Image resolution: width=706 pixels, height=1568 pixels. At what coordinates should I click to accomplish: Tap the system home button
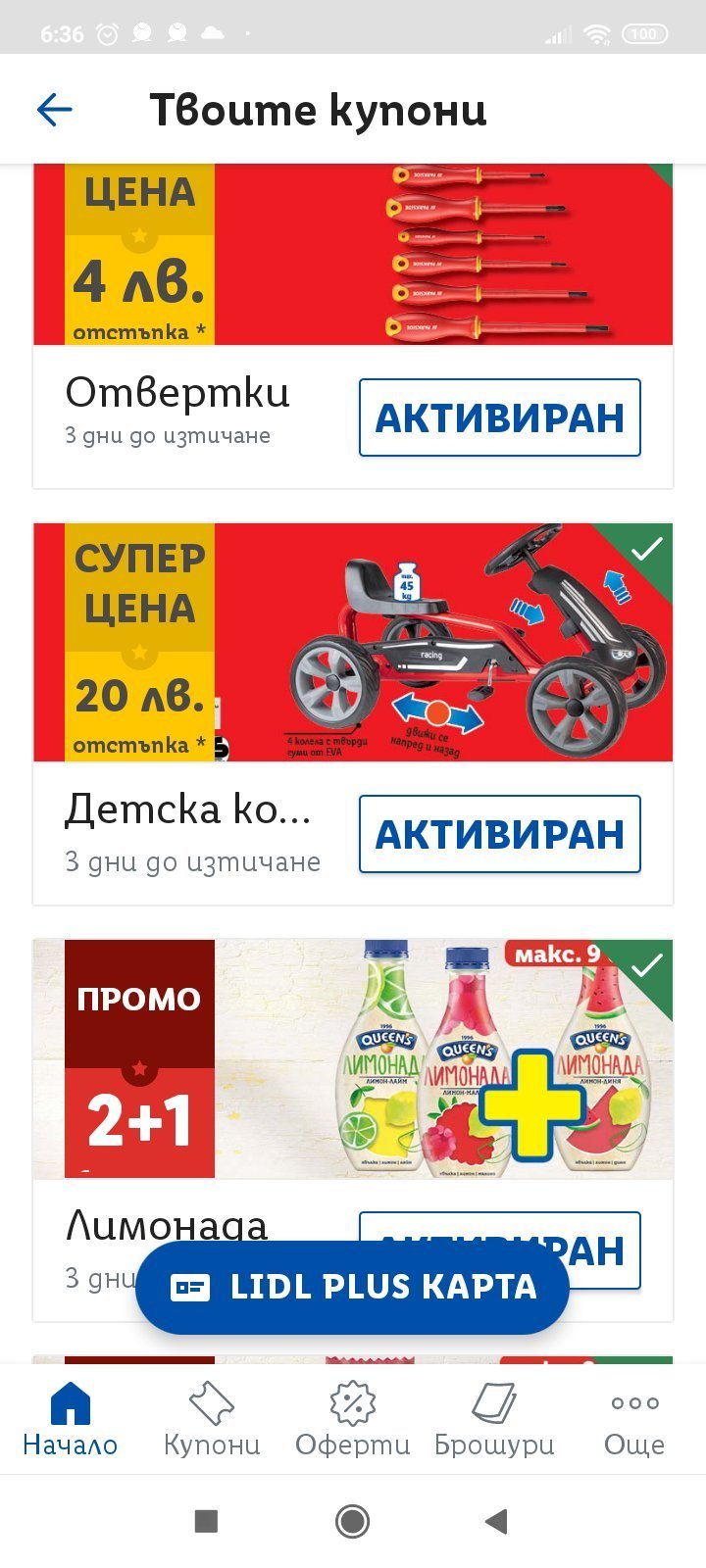353,1521
